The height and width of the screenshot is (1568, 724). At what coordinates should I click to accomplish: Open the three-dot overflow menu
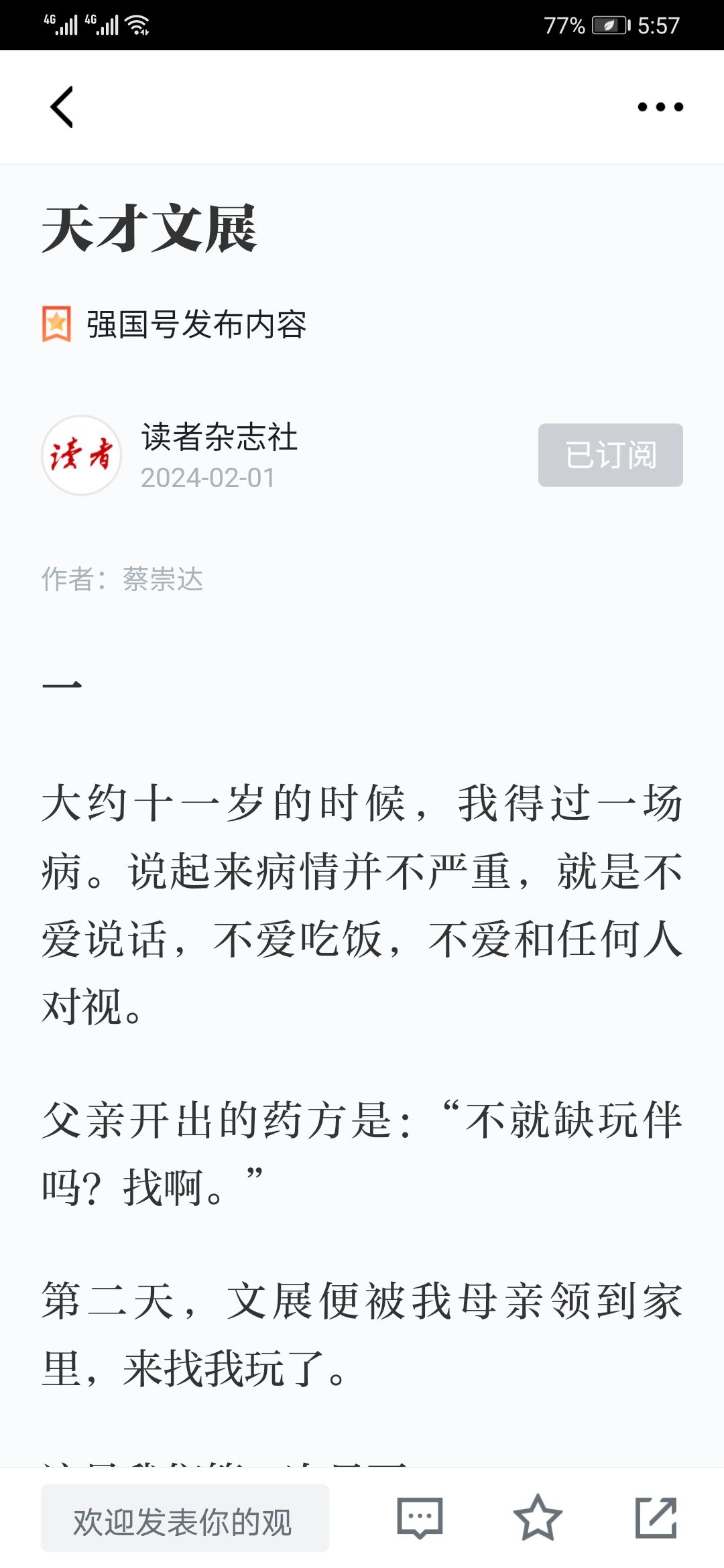660,107
